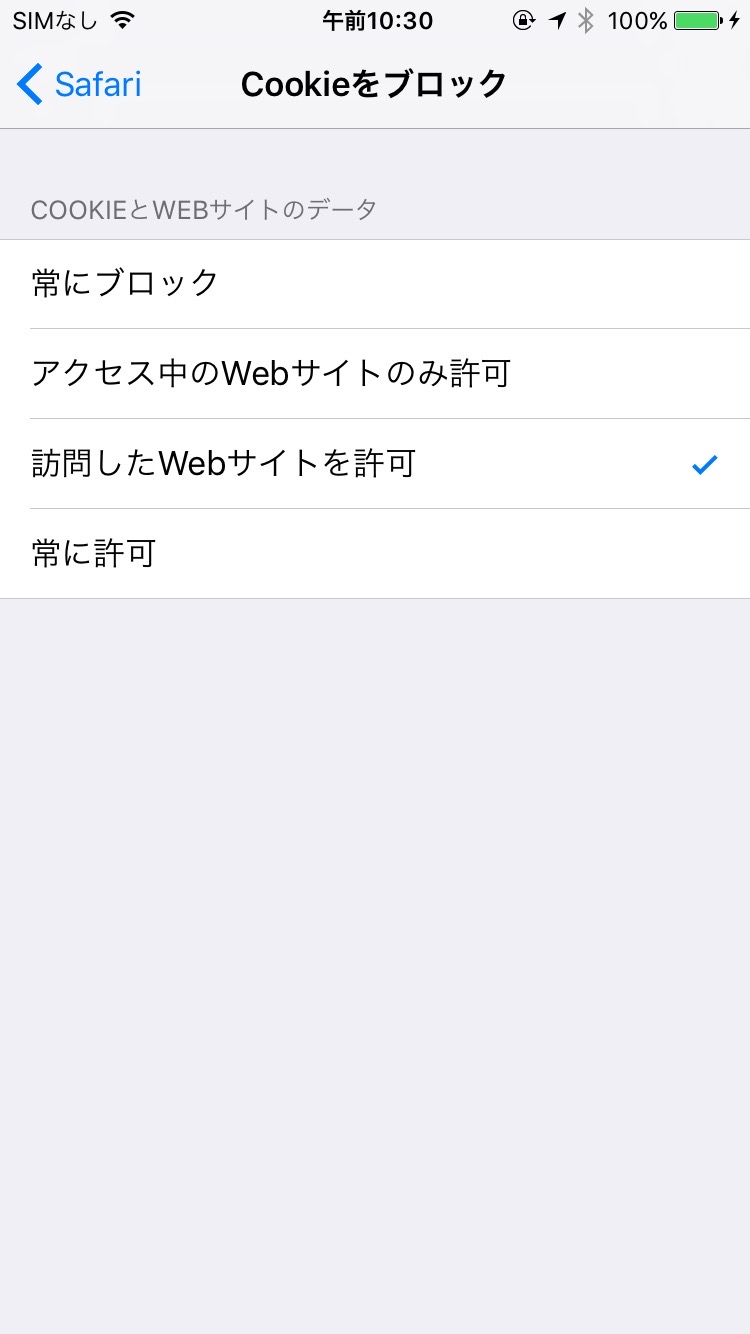
Task: Open the 訪問したWebサイトを許可 selection
Action: (375, 462)
